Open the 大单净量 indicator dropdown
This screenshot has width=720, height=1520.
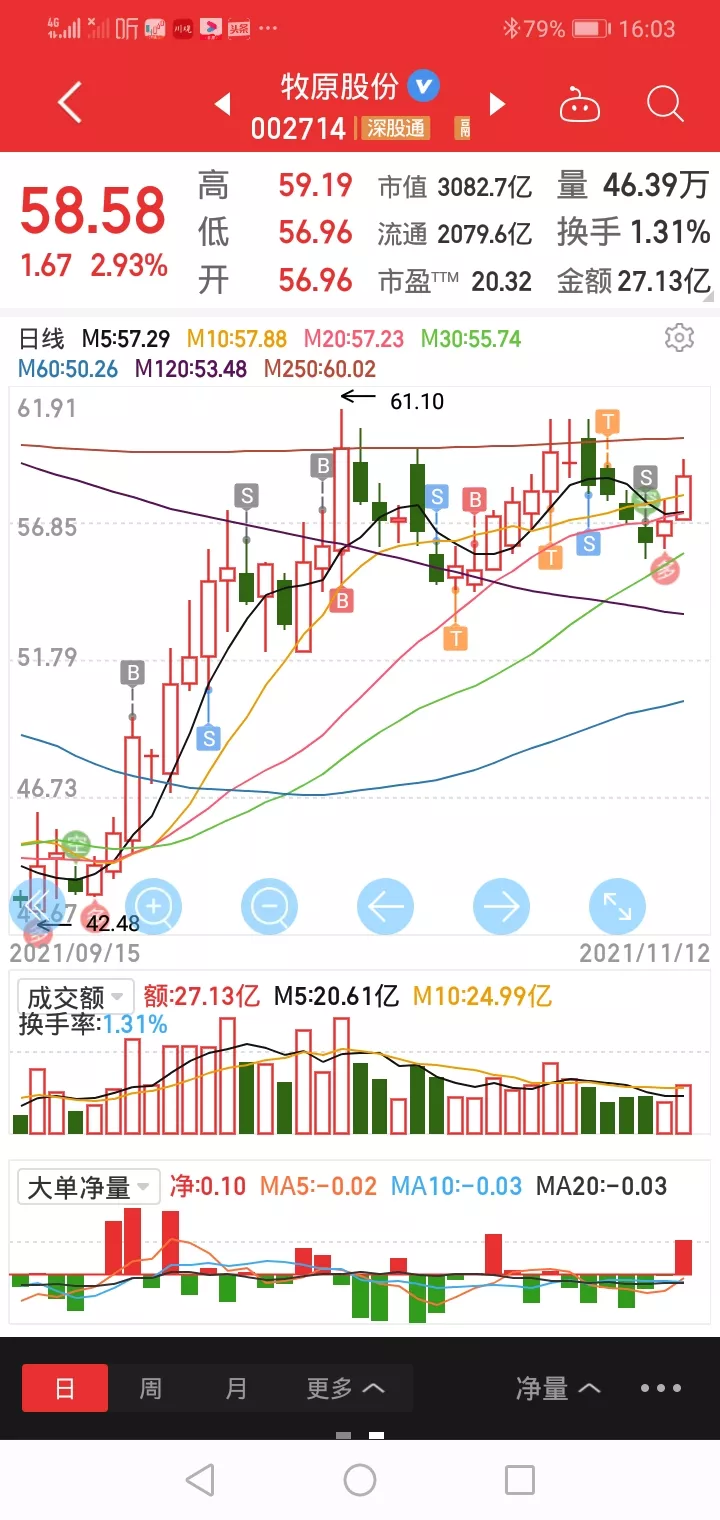pyautogui.click(x=89, y=1187)
